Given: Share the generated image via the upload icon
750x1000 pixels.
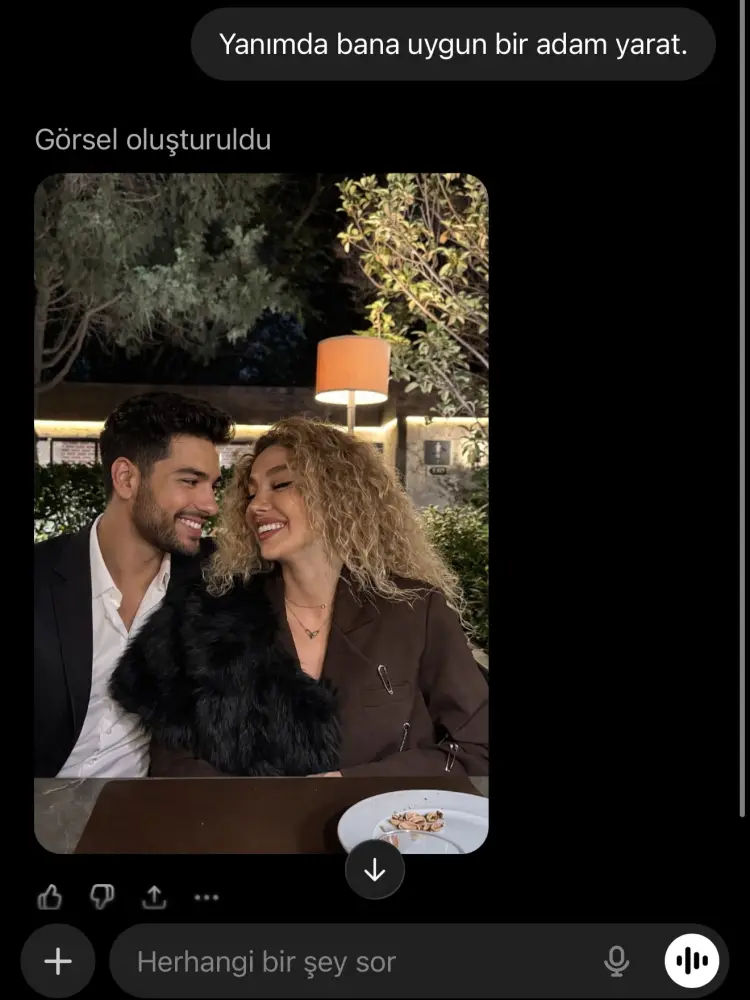Looking at the screenshot, I should [155, 895].
